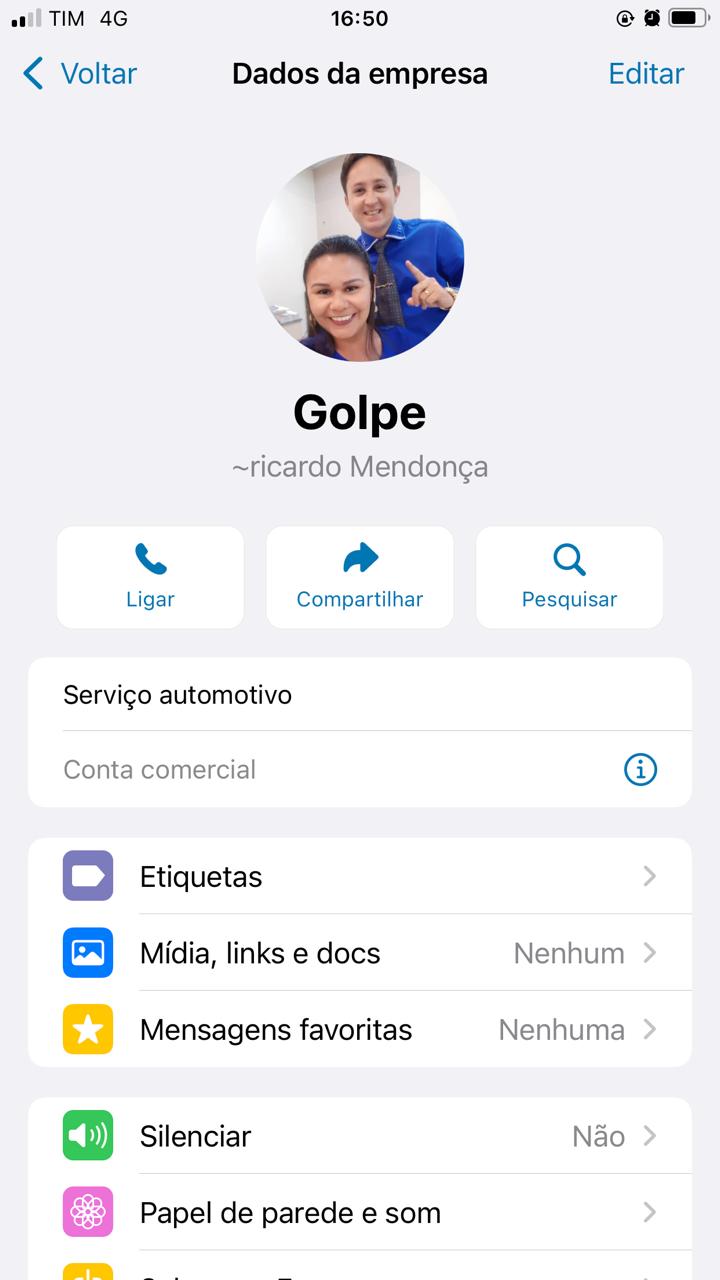Open the contact's profile photo
720x1280 pixels.
(360, 257)
